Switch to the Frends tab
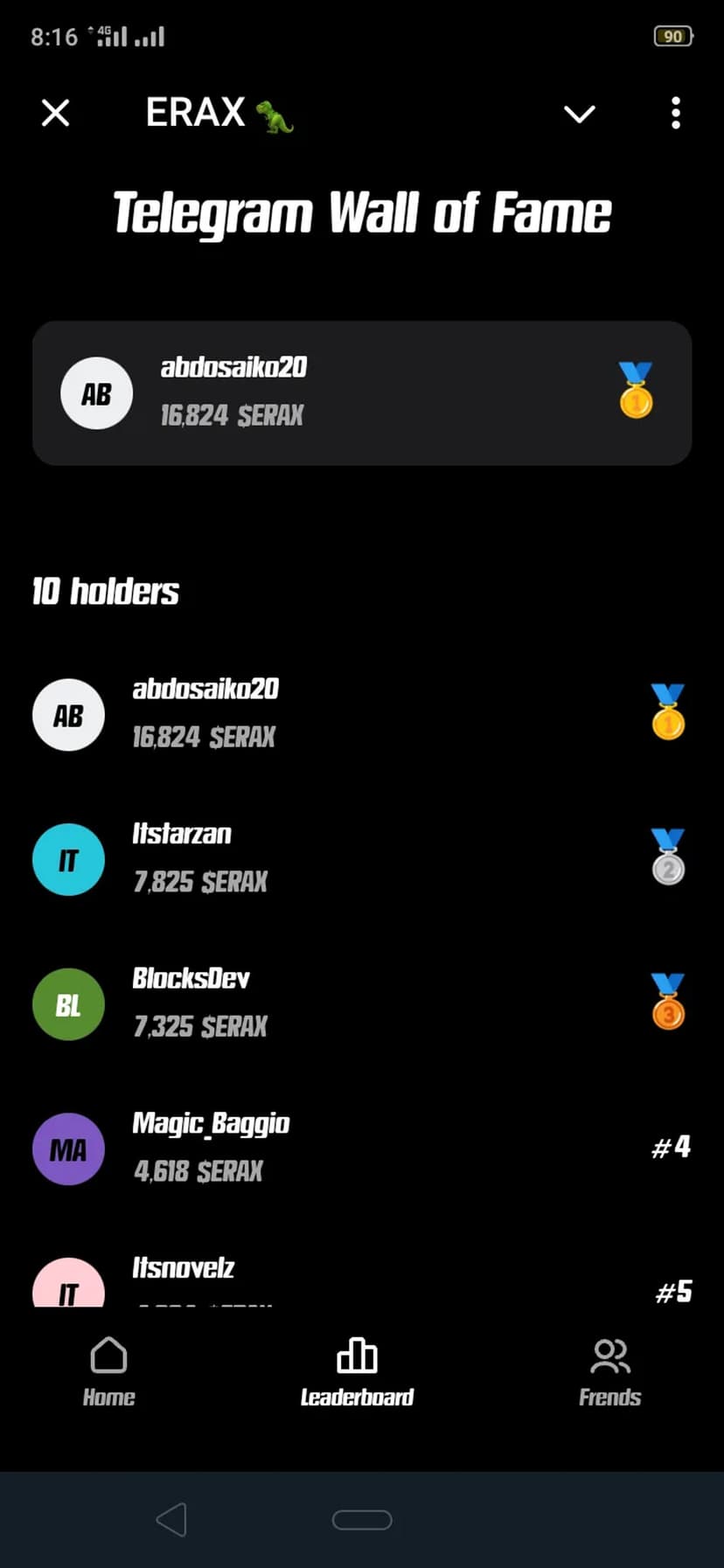This screenshot has height=1568, width=724. [x=609, y=1370]
